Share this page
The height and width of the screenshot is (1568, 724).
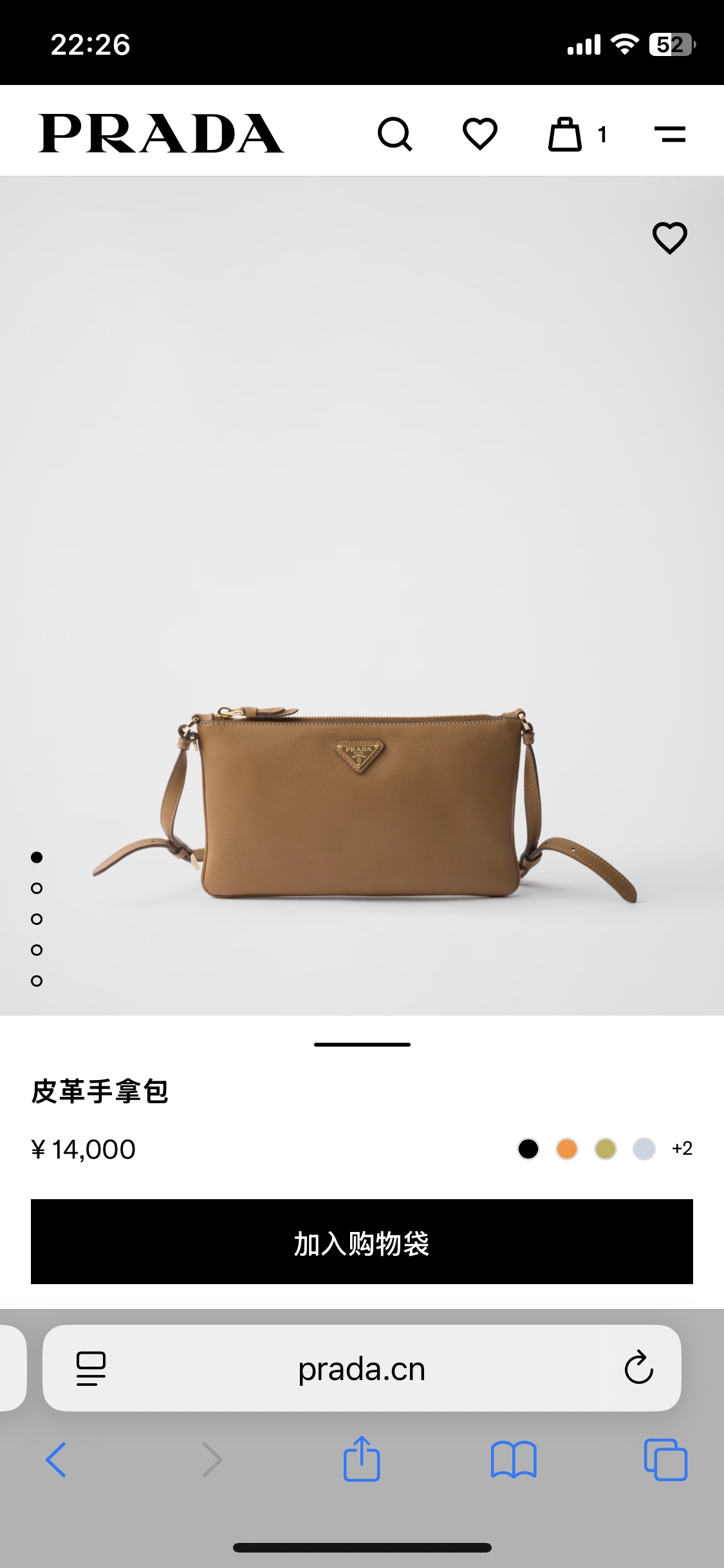tap(362, 1459)
